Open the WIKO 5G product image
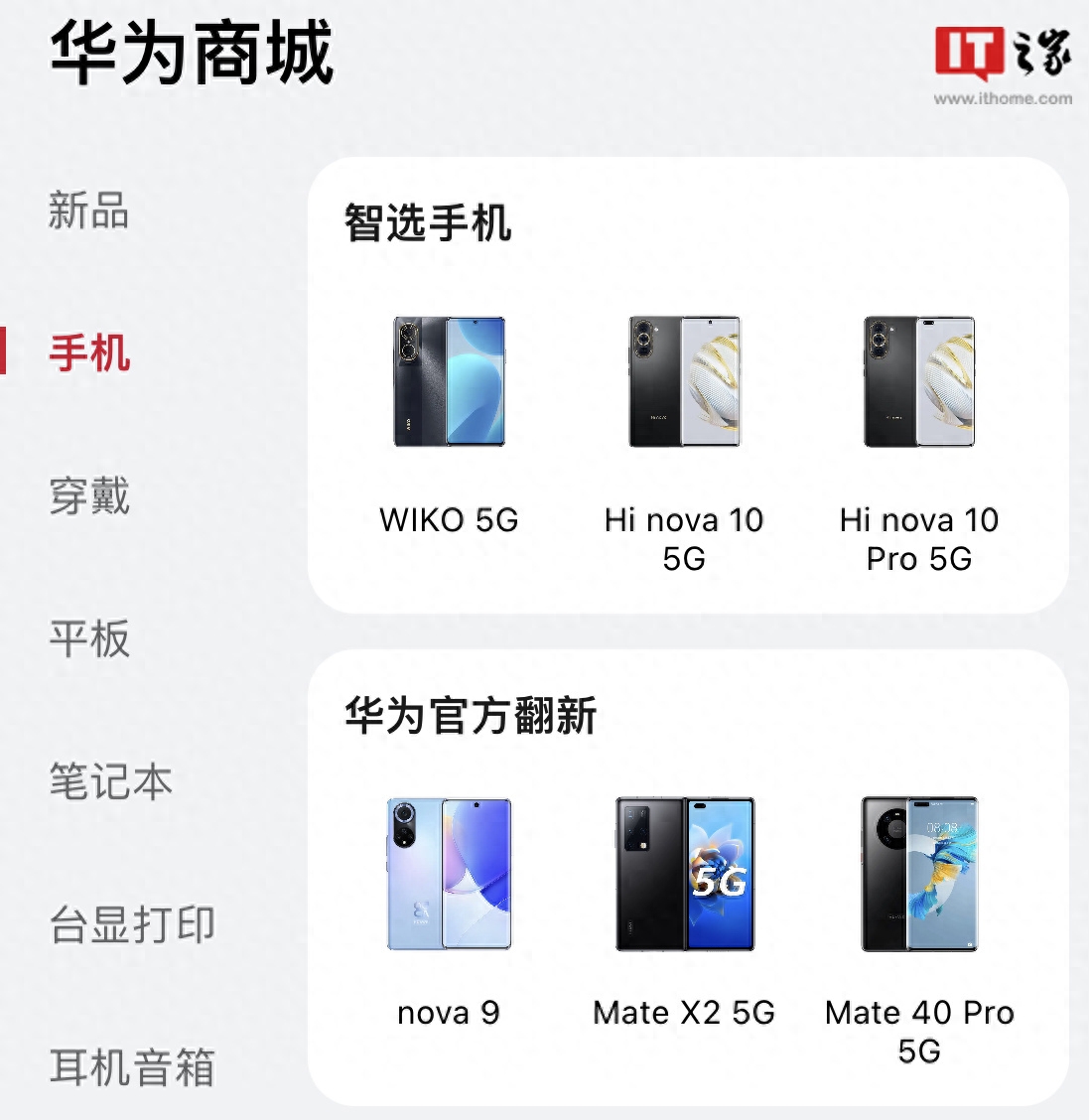Screen dimensions: 1089x1120 [448, 382]
